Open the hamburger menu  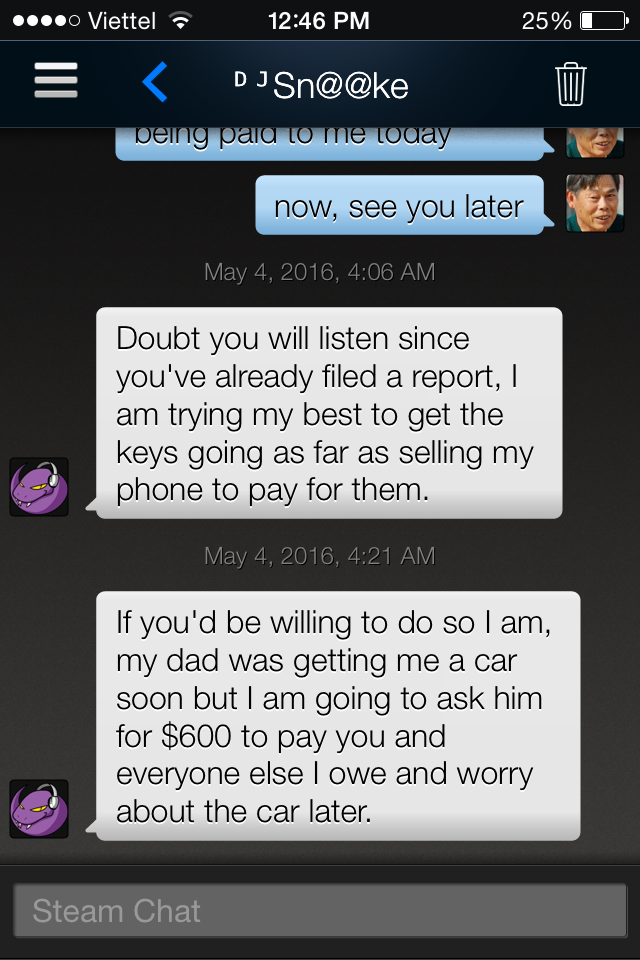55,81
